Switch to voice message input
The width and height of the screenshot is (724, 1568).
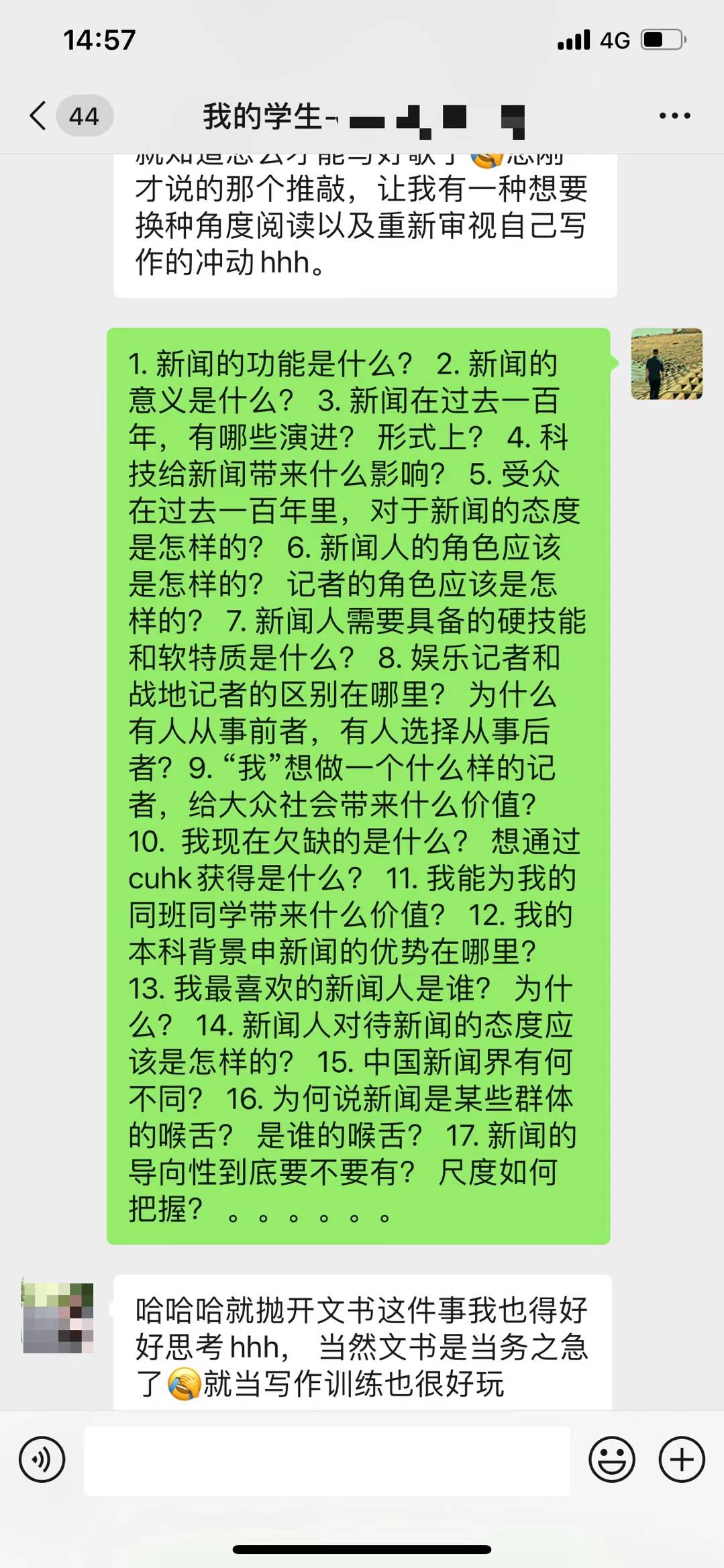pos(42,1459)
